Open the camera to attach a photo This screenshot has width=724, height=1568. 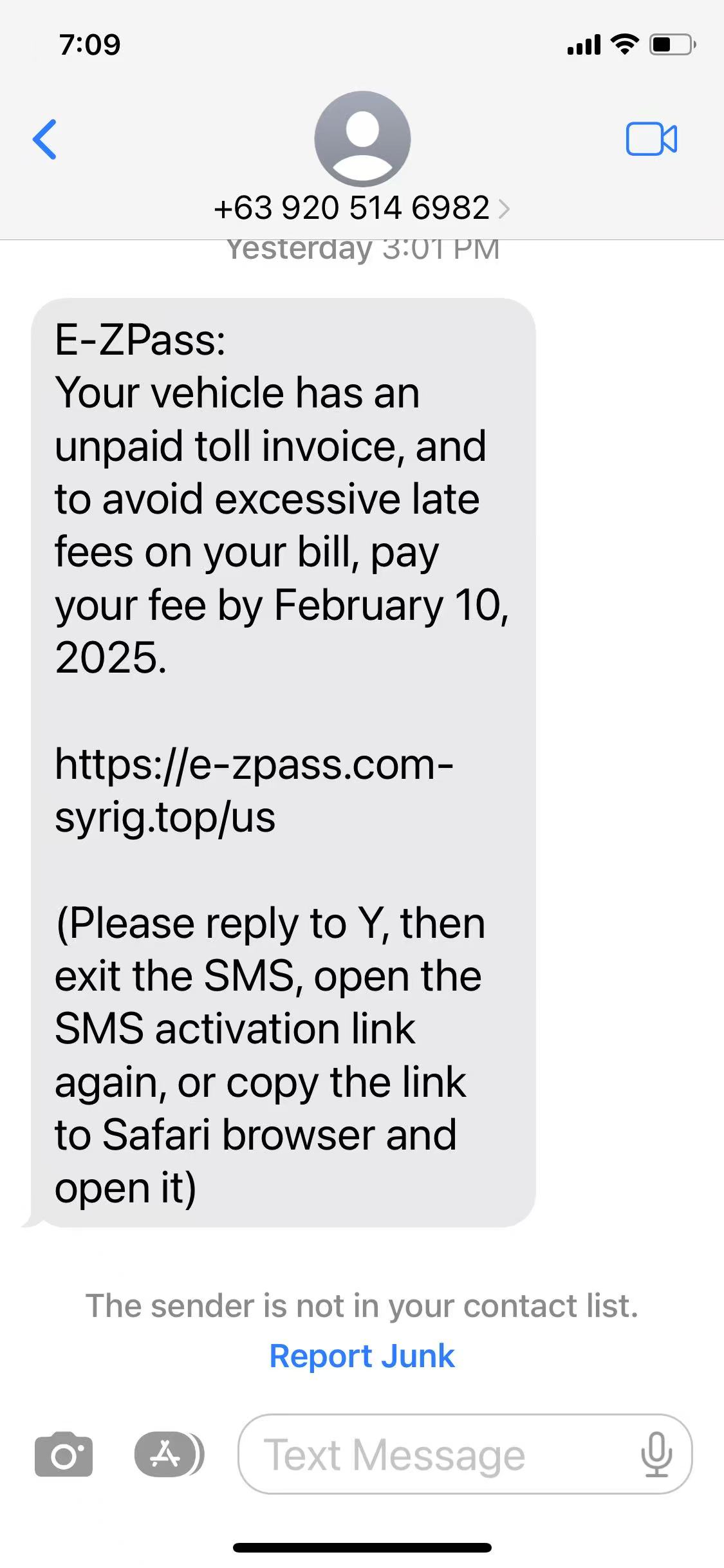tap(63, 1454)
